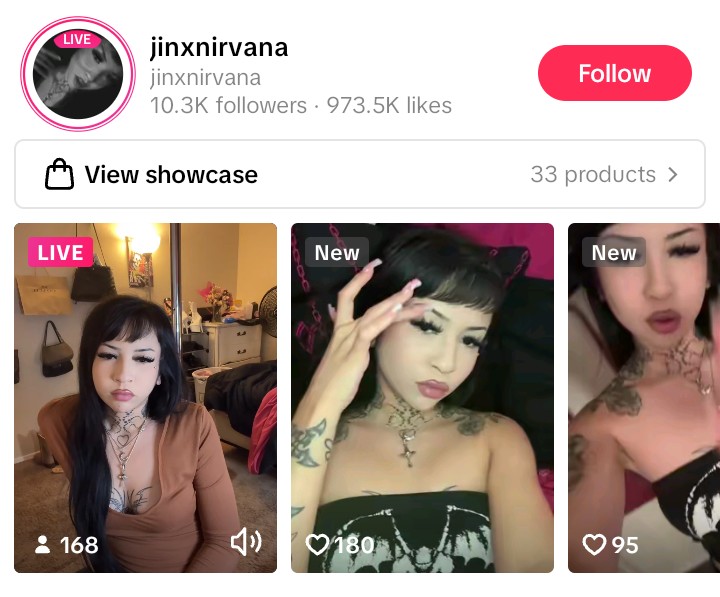The width and height of the screenshot is (720, 597).
Task: Open the View showcase products row
Action: (x=359, y=175)
